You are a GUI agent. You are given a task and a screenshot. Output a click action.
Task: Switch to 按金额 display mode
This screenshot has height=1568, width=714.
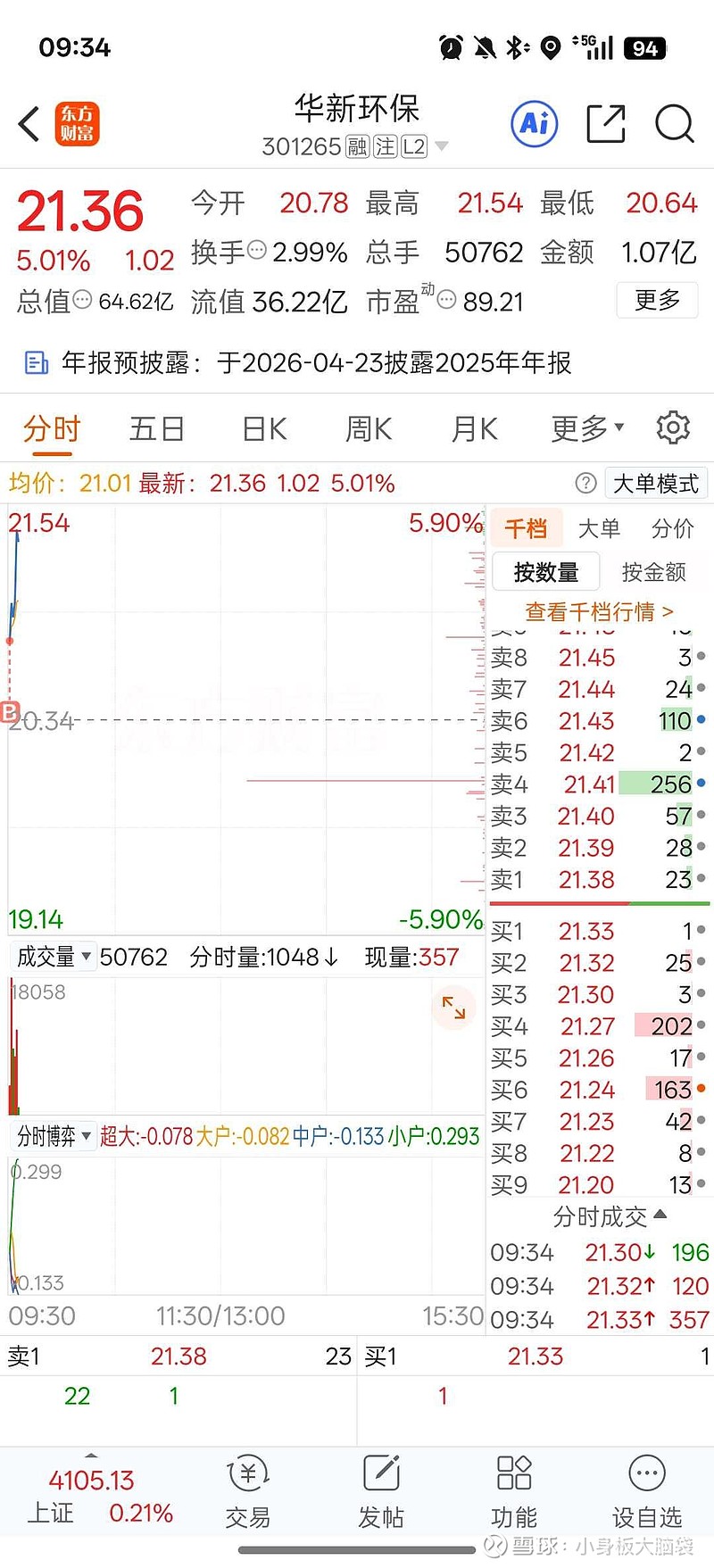click(655, 571)
